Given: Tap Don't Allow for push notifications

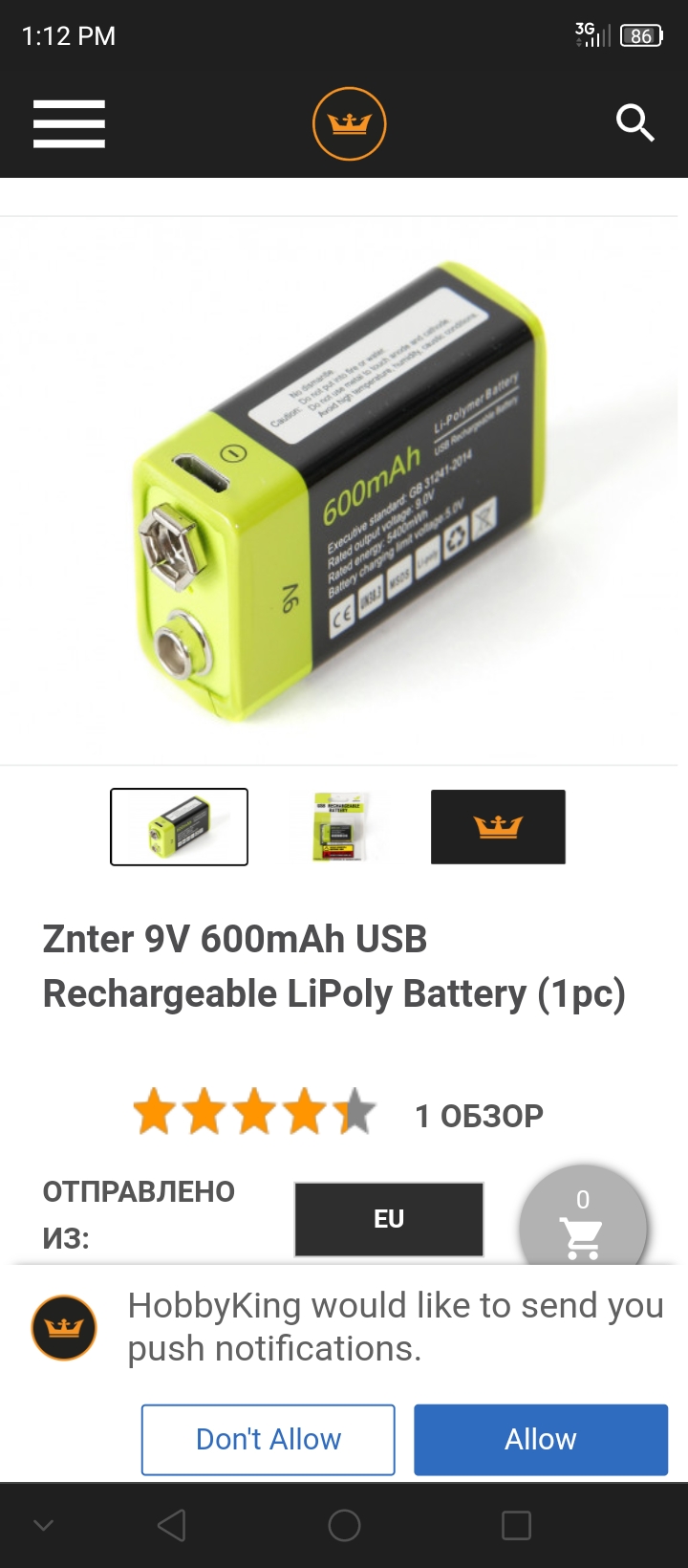Looking at the screenshot, I should click(x=269, y=1439).
